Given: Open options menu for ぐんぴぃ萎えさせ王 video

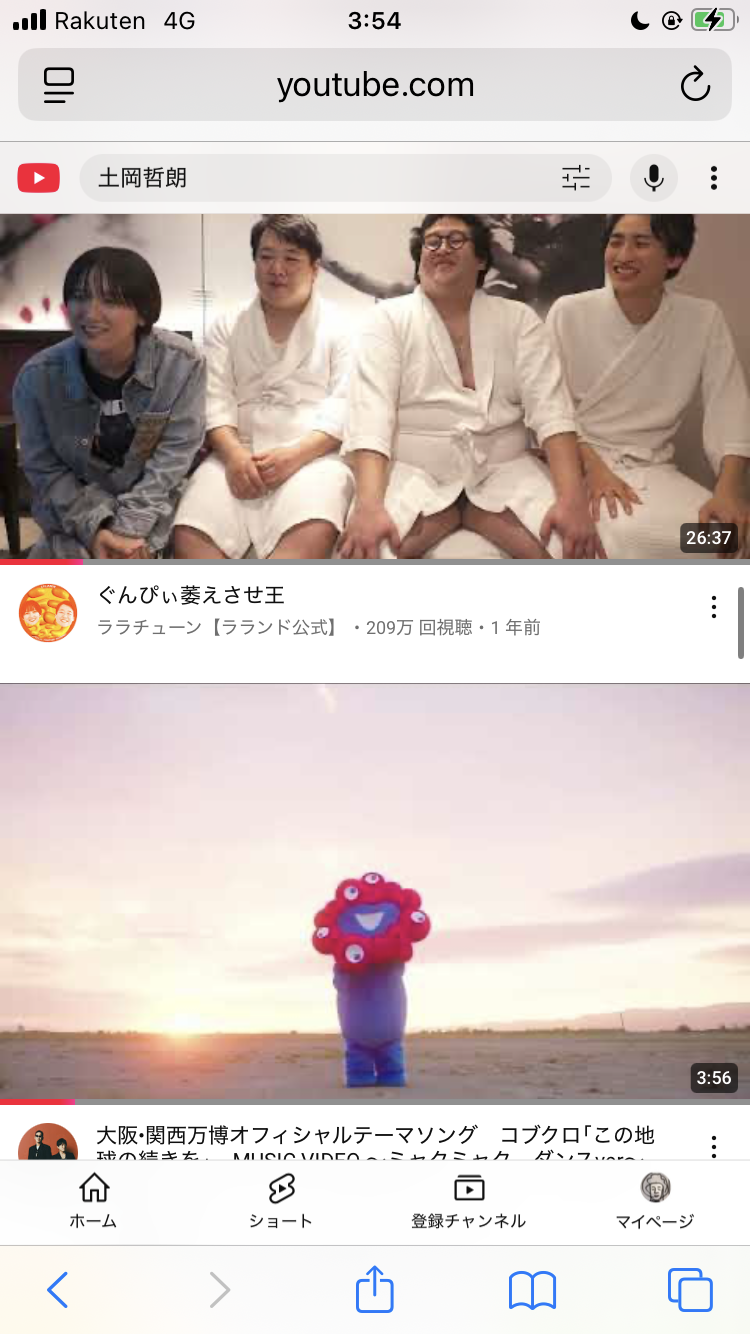Looking at the screenshot, I should (x=713, y=607).
